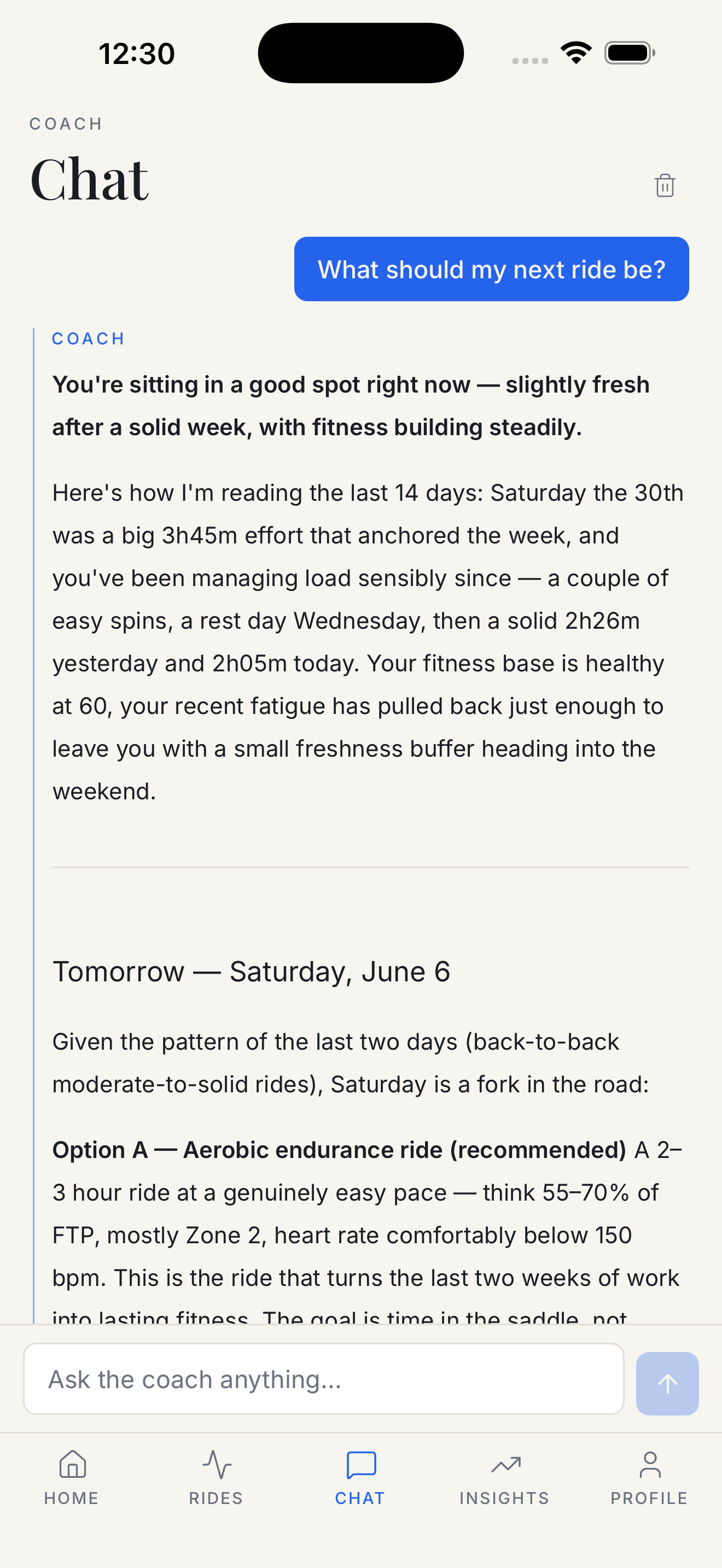722x1568 pixels.
Task: View the Profile tab
Action: point(650,1478)
